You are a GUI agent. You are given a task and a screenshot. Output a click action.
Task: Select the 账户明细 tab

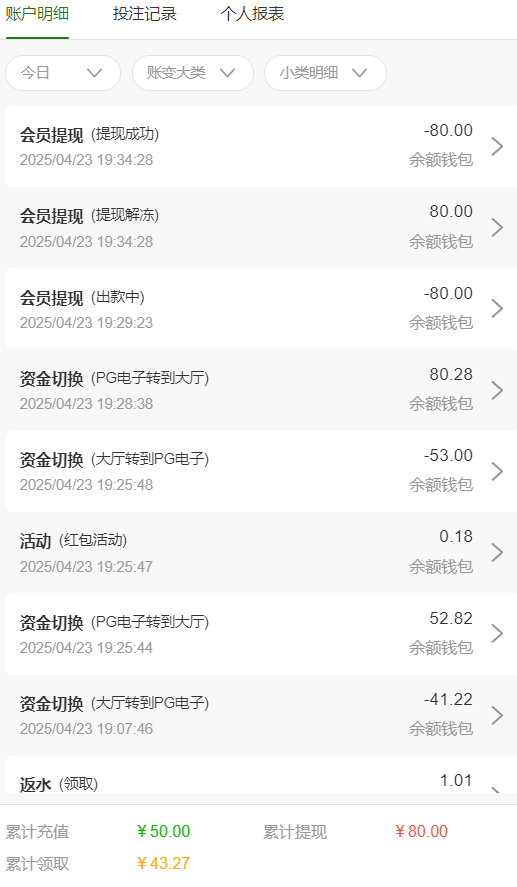[37, 14]
